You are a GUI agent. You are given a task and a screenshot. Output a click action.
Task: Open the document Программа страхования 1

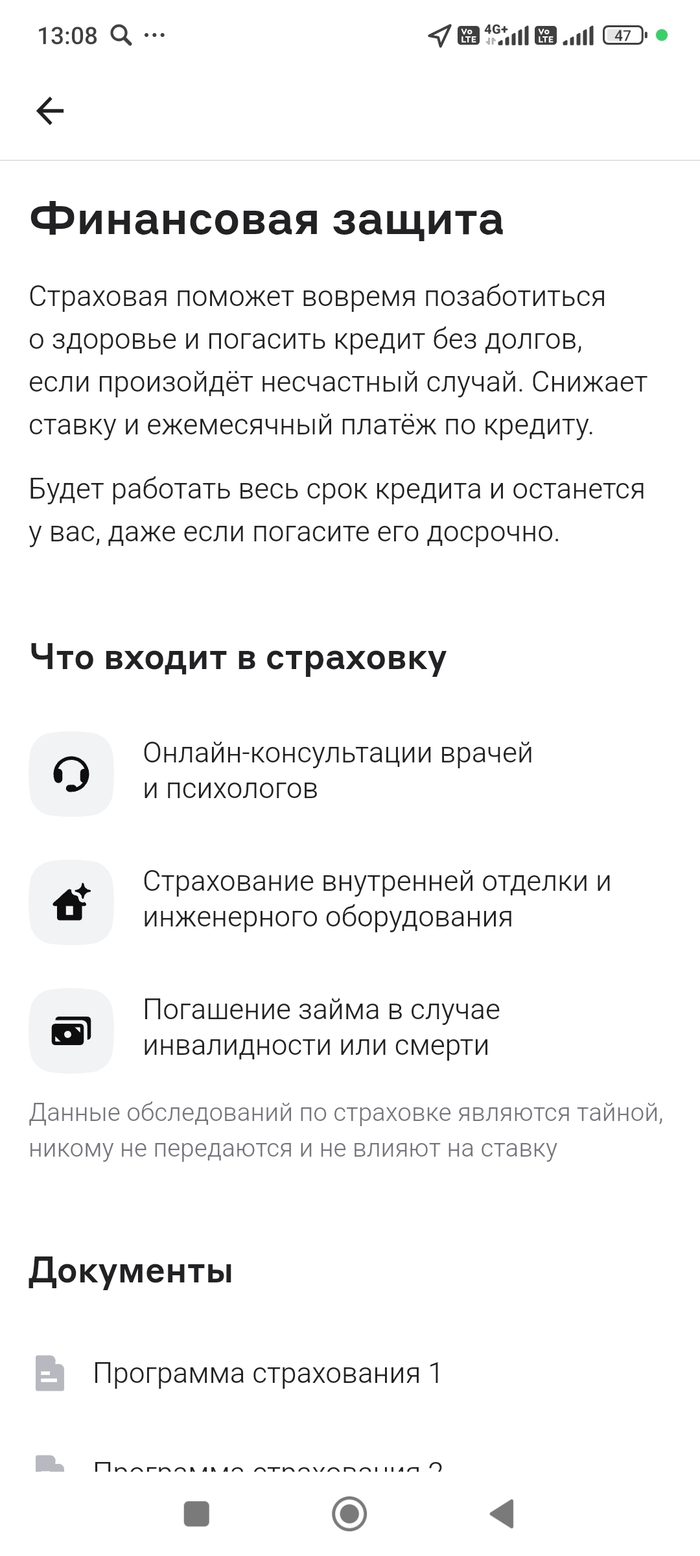click(266, 1373)
